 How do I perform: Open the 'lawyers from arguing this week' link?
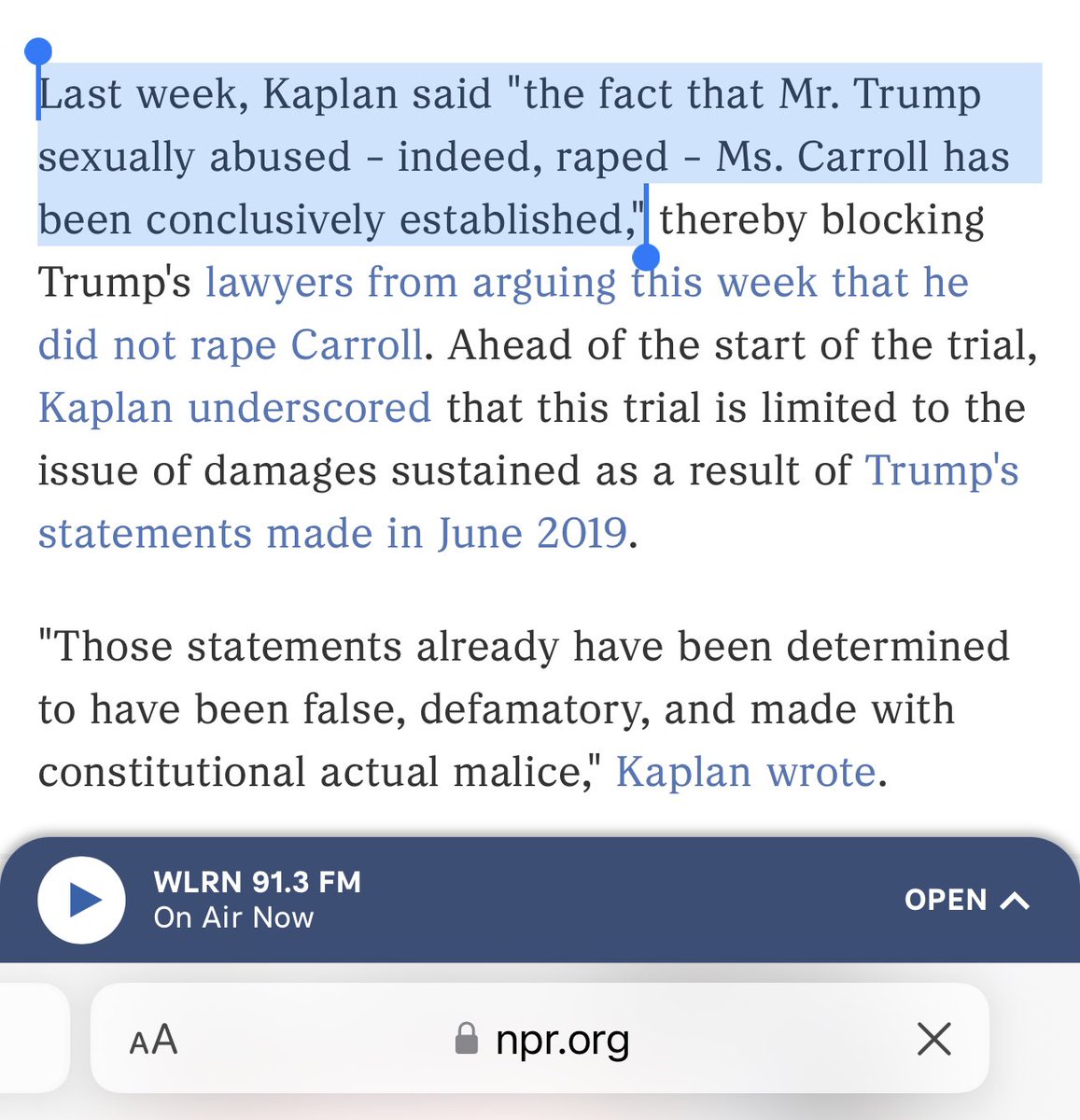pos(586,283)
